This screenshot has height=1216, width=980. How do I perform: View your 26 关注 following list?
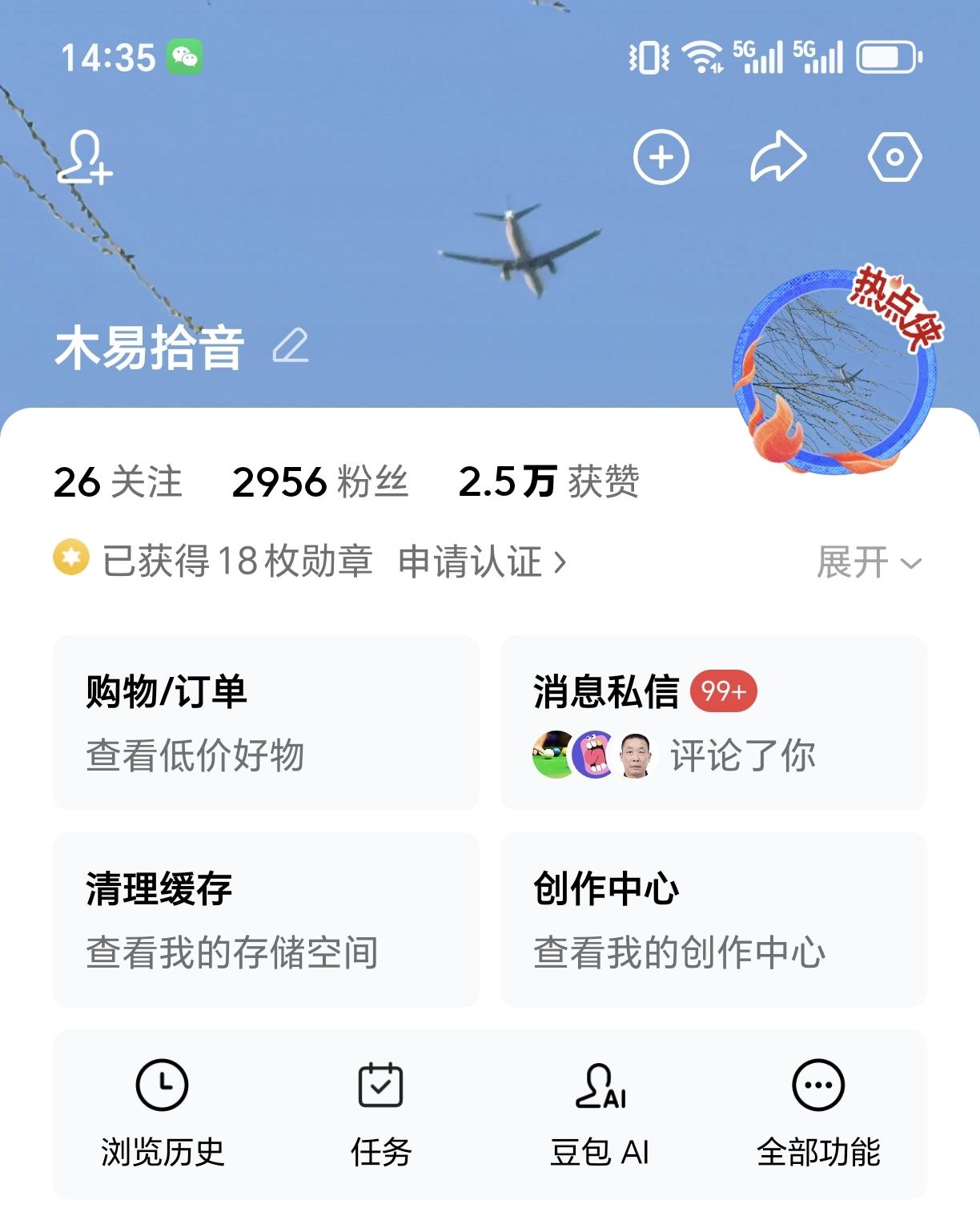point(117,481)
